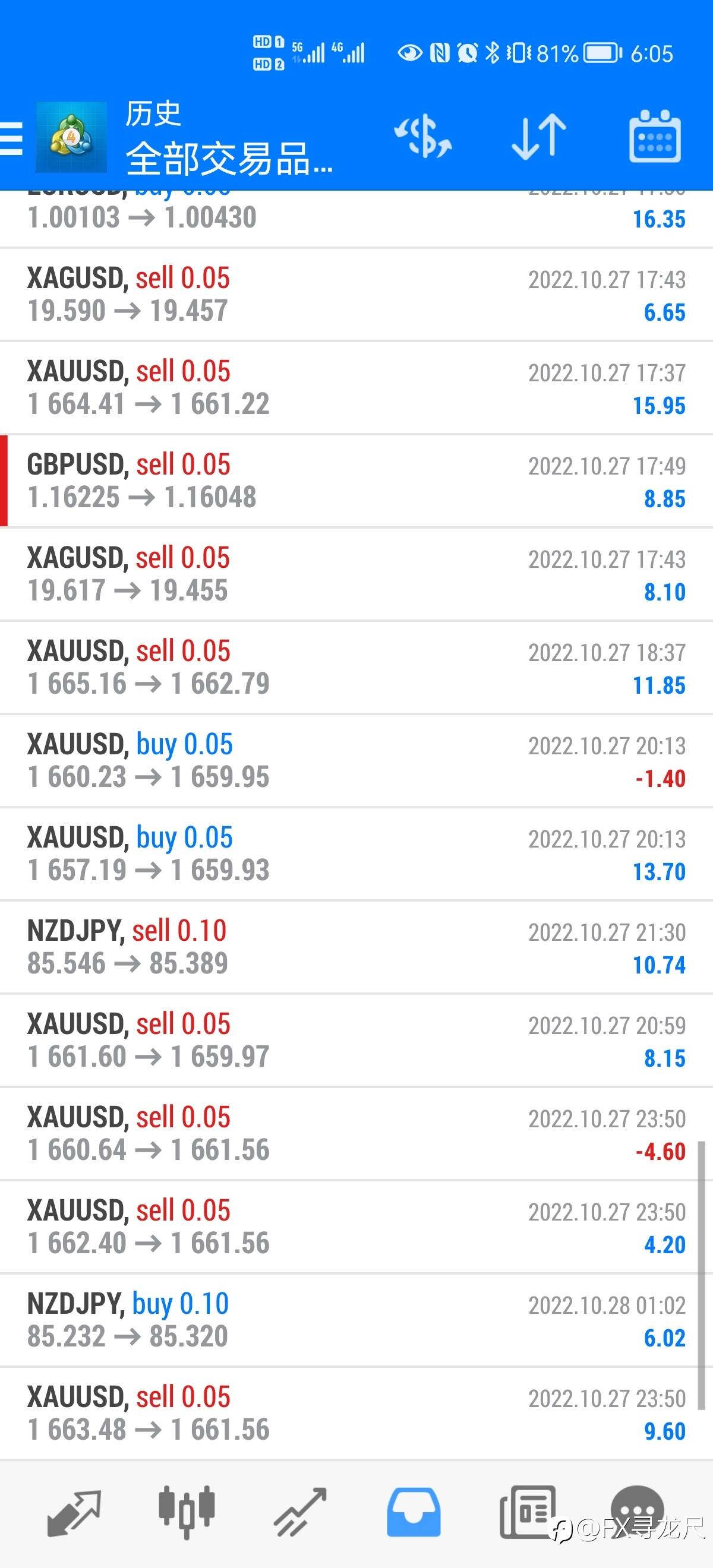Open XAUUSD sell trade with profit 9.60
The width and height of the screenshot is (713, 1568).
coord(357,1414)
